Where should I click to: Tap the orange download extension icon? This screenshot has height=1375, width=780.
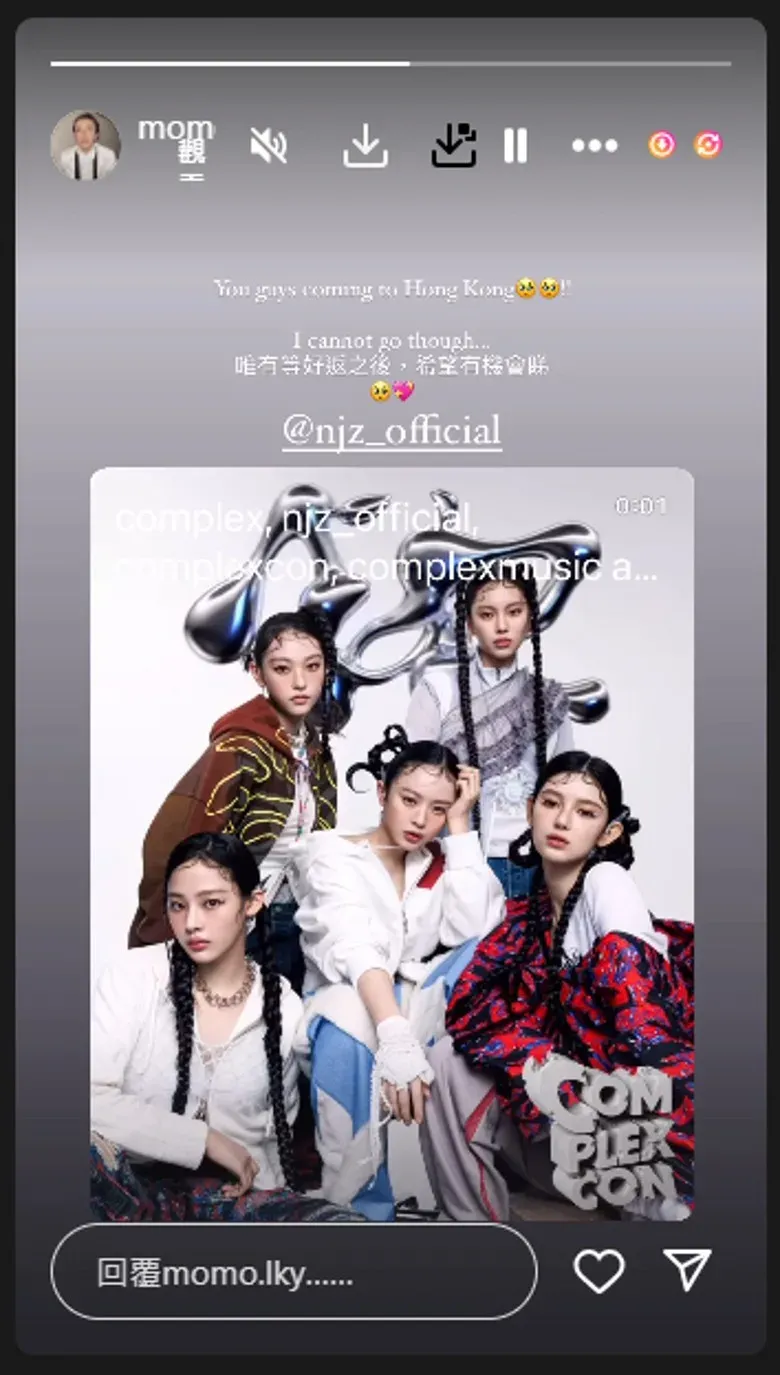click(x=661, y=145)
